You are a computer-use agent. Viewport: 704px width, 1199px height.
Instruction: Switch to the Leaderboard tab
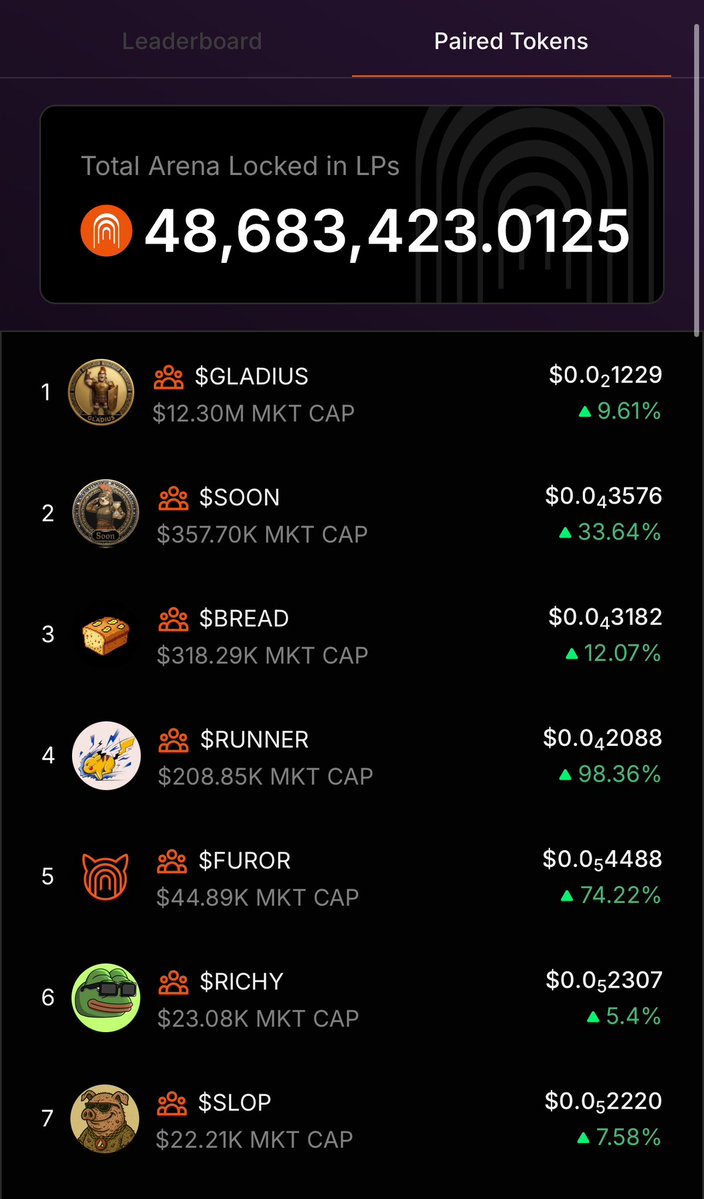(191, 42)
